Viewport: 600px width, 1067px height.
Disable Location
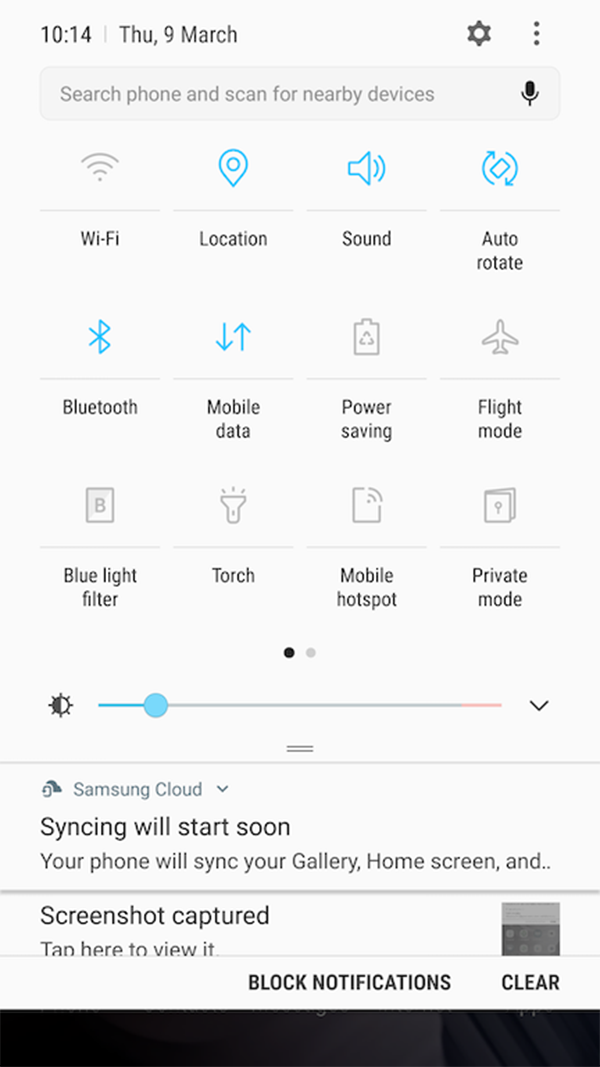(x=233, y=169)
